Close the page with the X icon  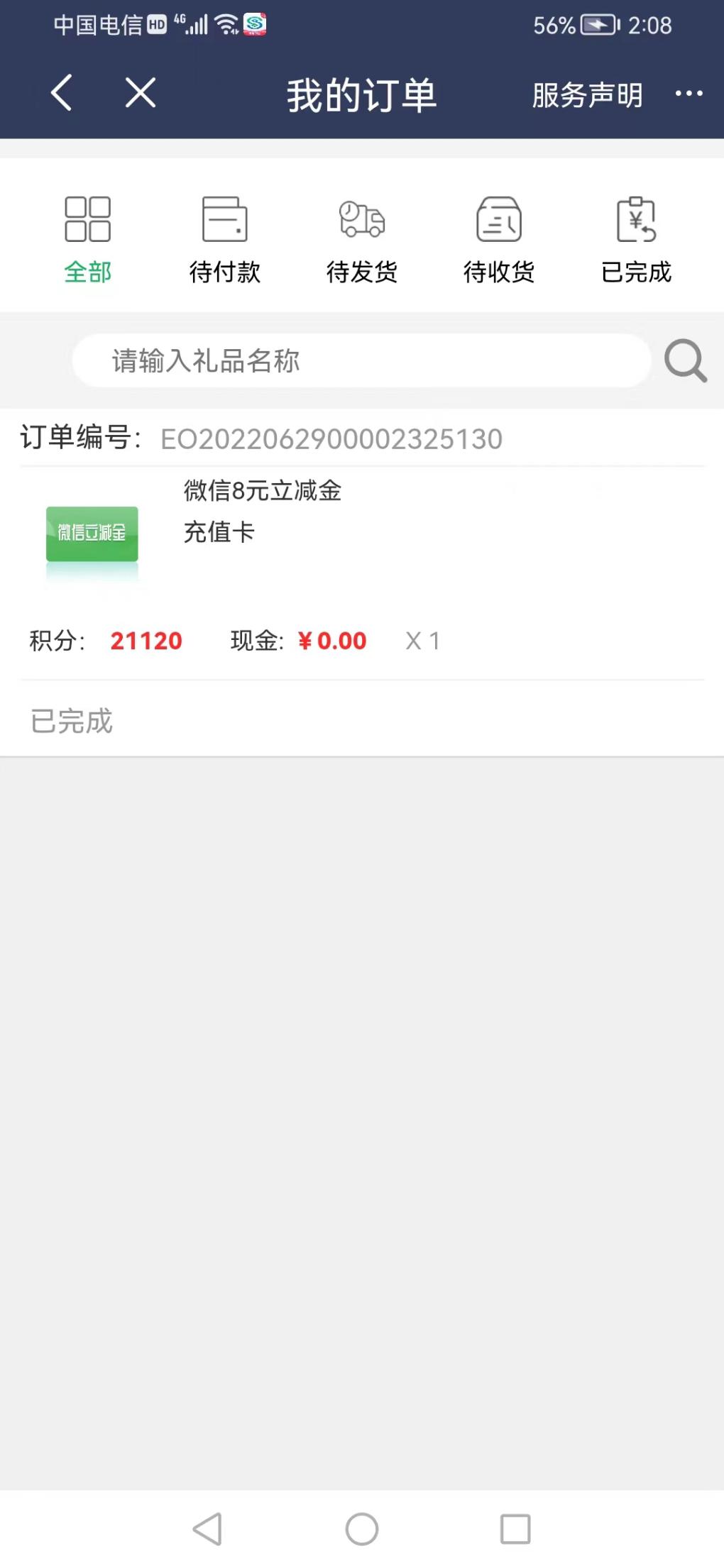point(141,93)
